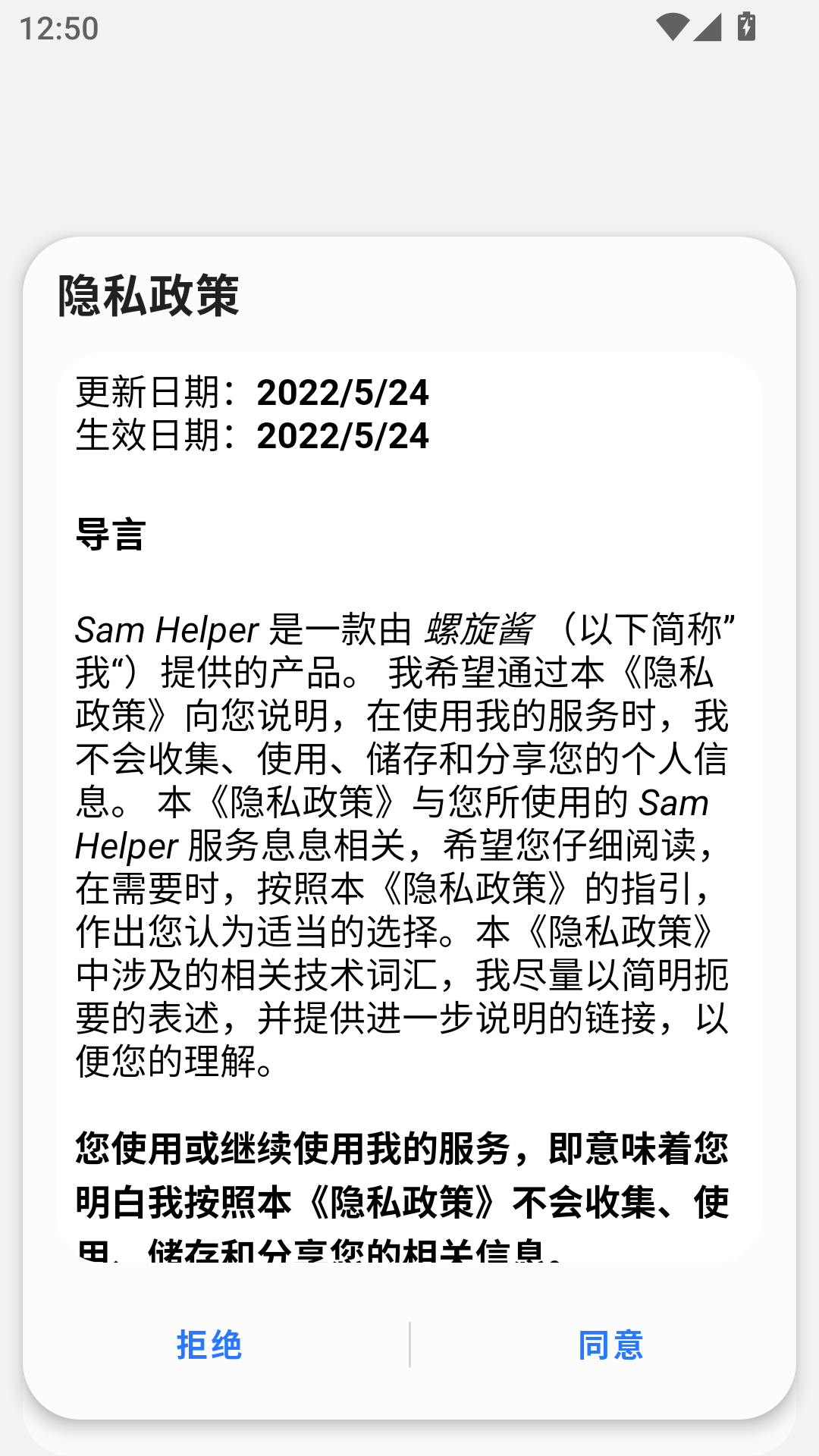Viewport: 819px width, 1456px height.
Task: Tap 同意 to accept the privacy policy
Action: (610, 1345)
